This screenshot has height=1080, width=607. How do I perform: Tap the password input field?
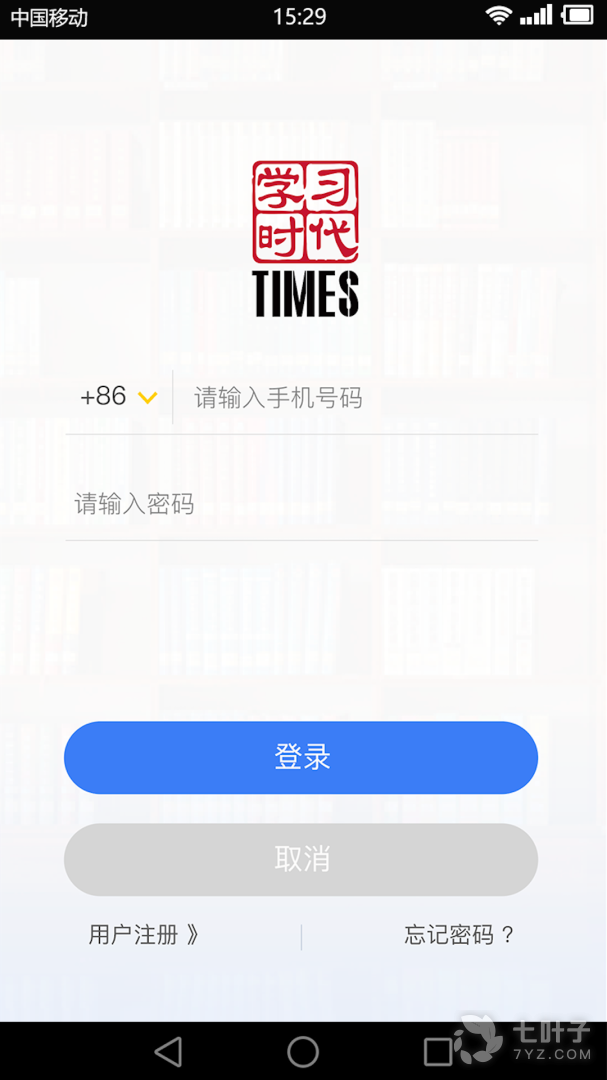(x=300, y=504)
